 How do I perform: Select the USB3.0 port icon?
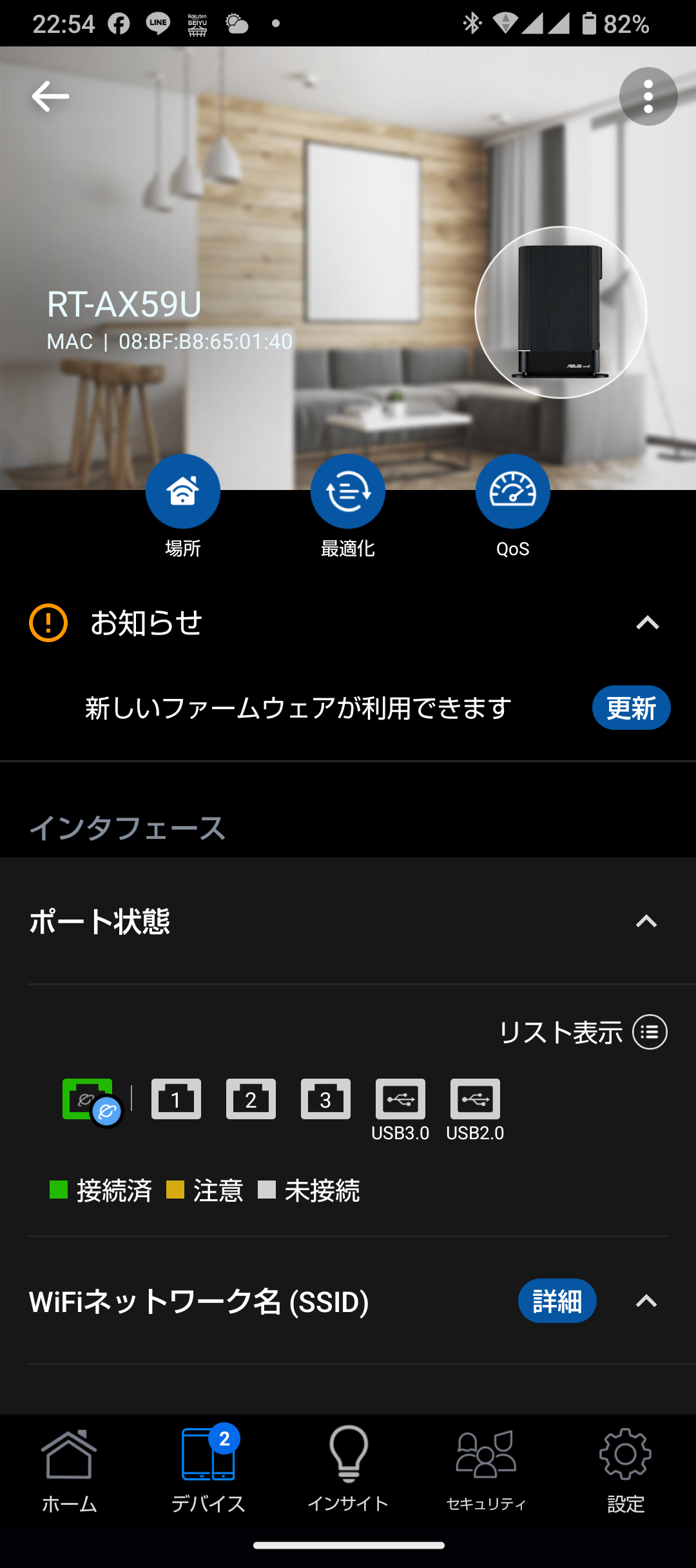pos(400,1099)
